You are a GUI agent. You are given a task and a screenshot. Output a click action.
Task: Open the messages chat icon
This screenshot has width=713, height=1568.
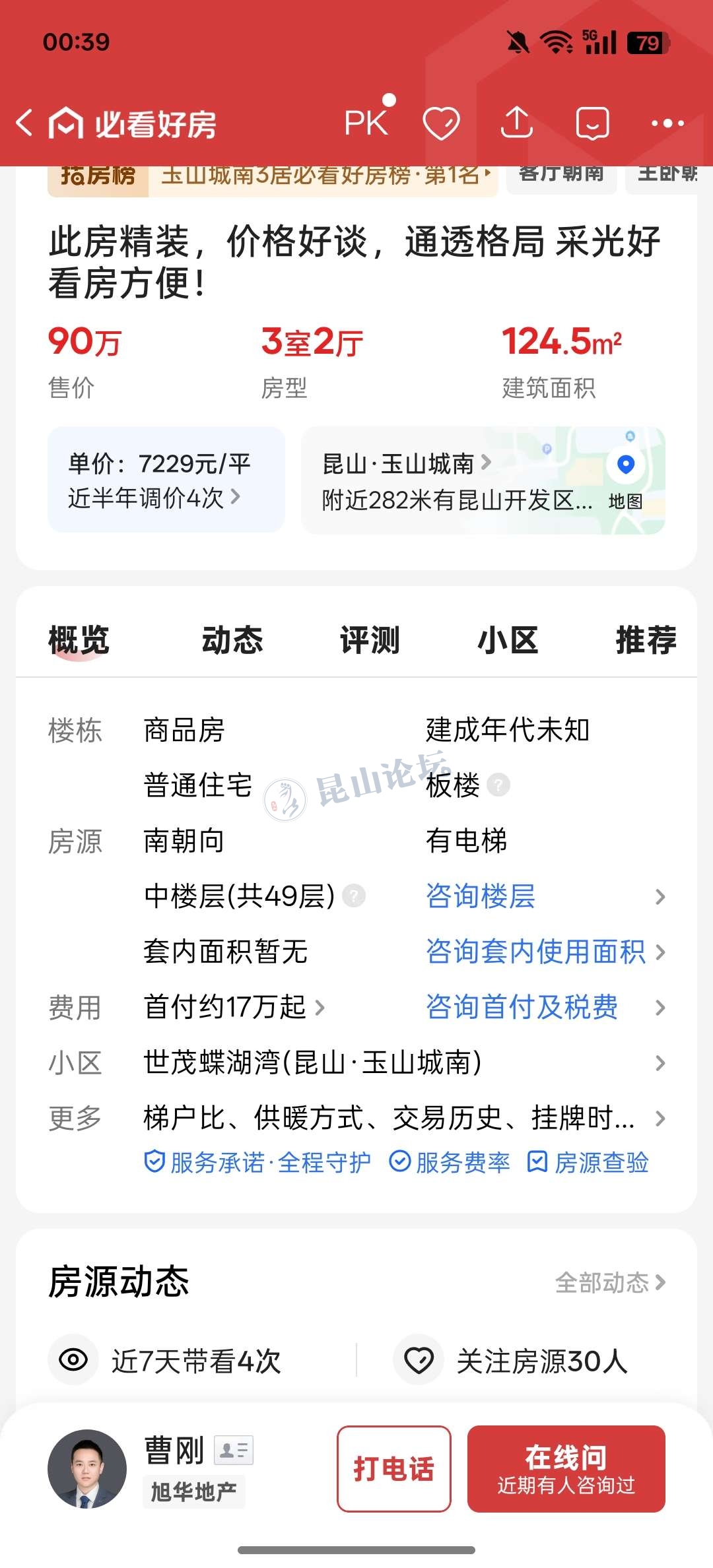tap(592, 123)
